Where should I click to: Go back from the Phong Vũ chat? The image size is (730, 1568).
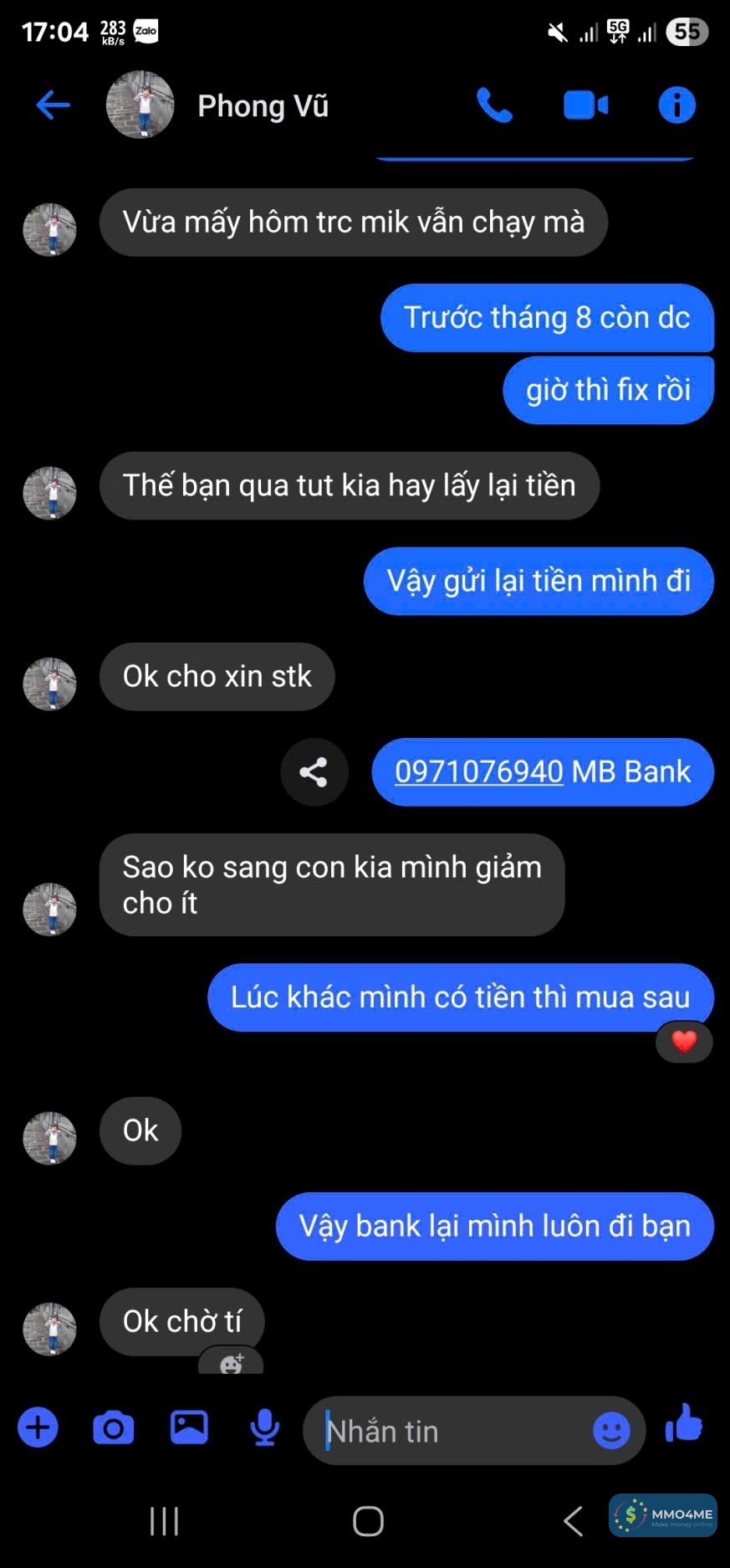53,105
